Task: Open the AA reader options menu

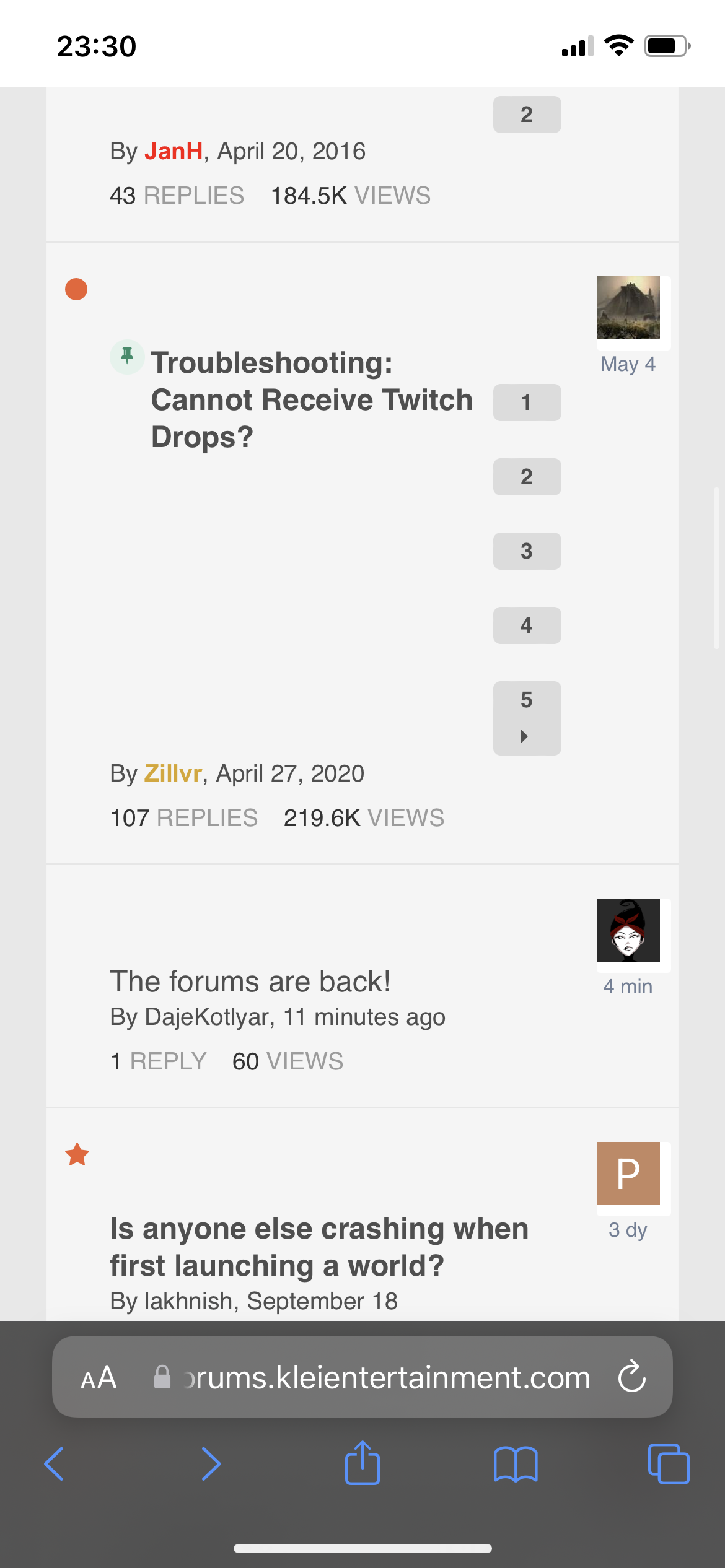Action: point(99,1378)
